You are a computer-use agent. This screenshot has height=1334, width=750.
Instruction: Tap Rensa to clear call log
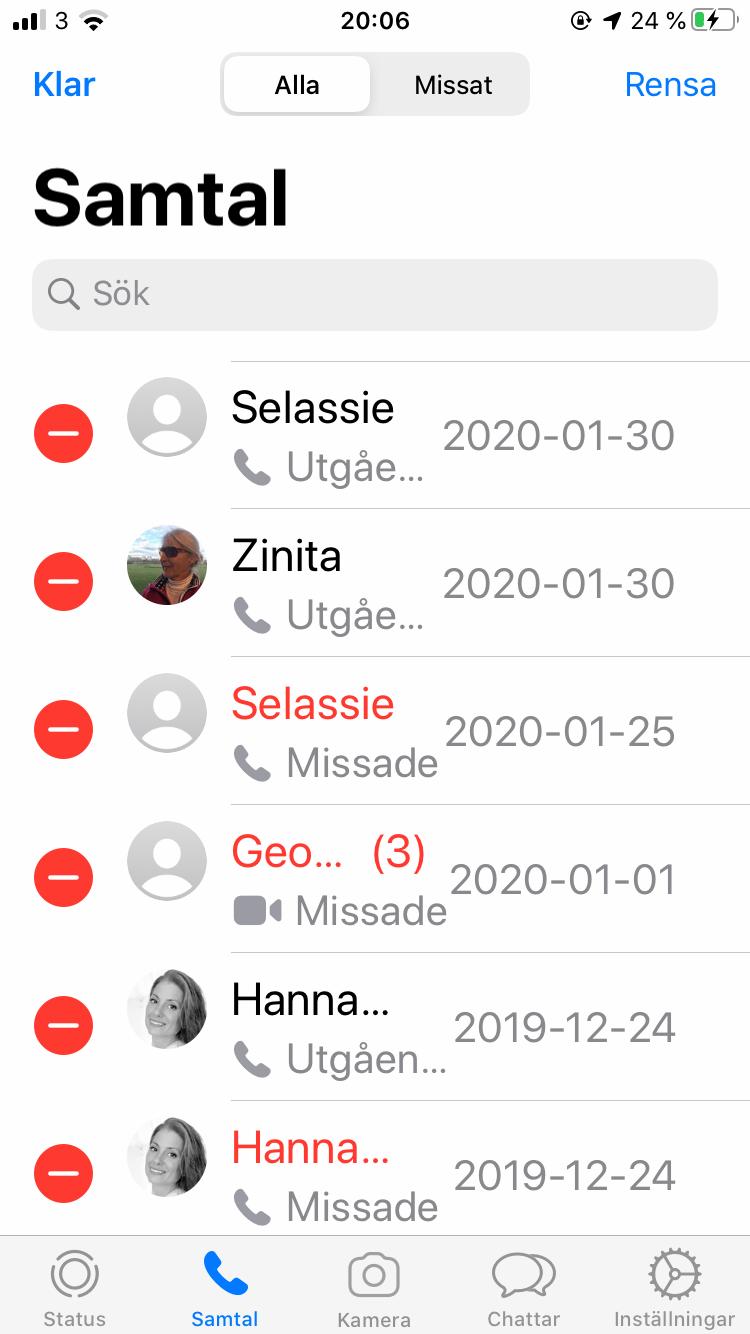[670, 85]
